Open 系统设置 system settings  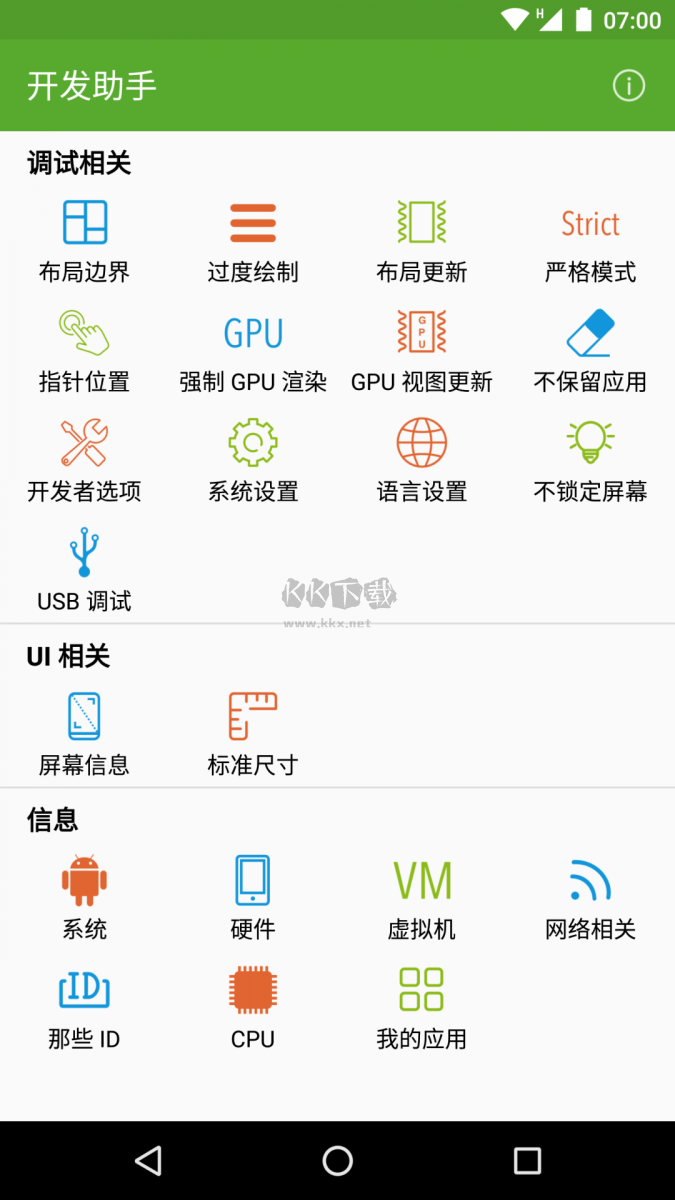(253, 460)
